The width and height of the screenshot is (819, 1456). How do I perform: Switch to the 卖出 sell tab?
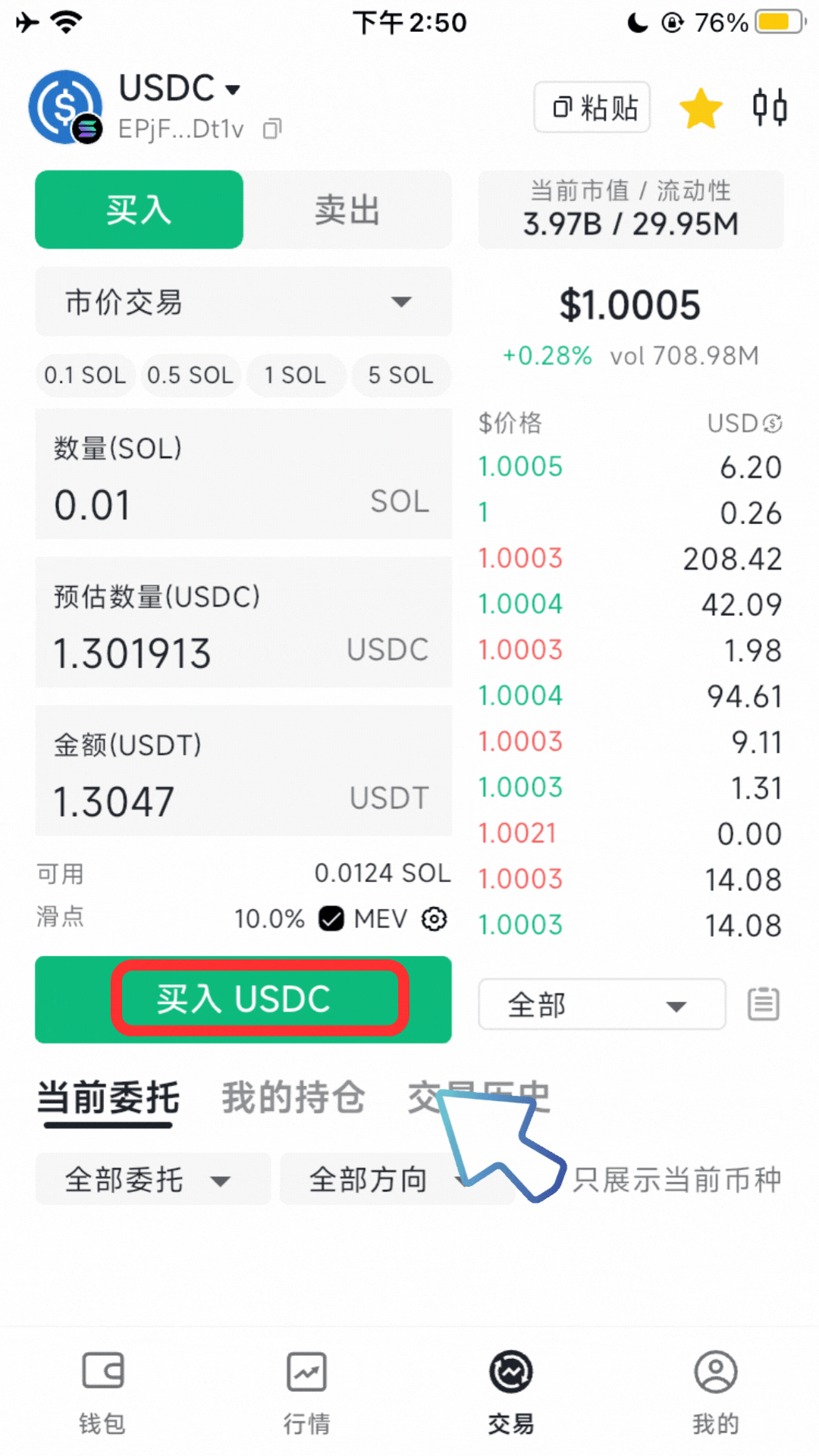pyautogui.click(x=347, y=210)
